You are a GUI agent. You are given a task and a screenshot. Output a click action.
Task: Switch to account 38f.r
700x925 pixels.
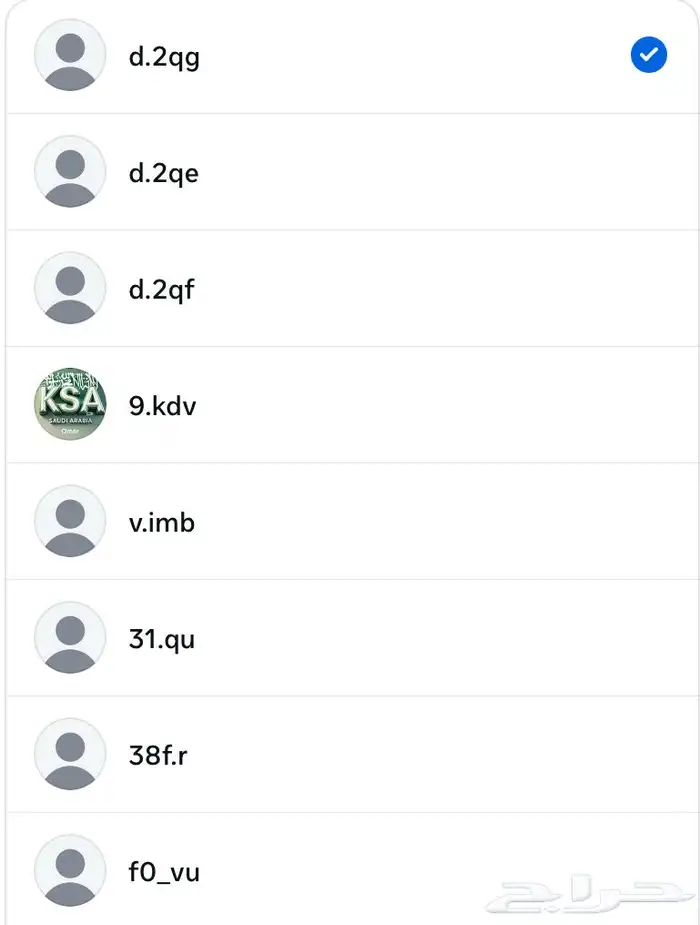[x=158, y=755]
